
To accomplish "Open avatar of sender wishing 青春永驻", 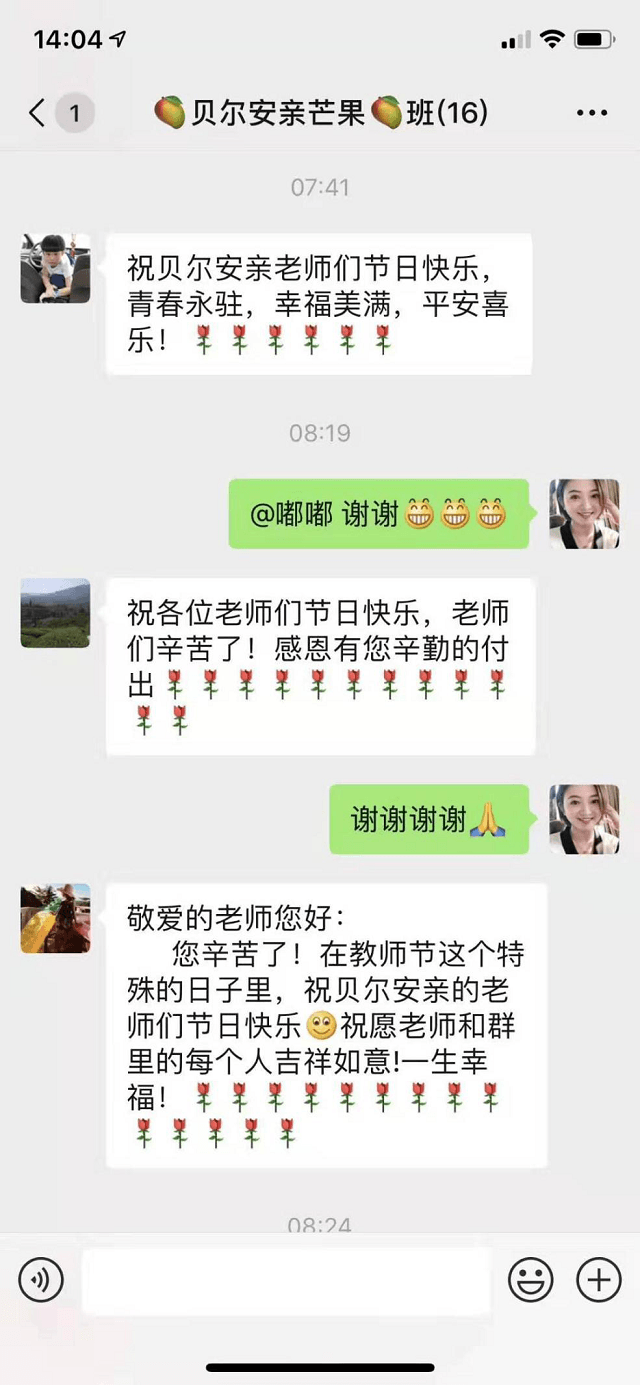I will [x=56, y=269].
